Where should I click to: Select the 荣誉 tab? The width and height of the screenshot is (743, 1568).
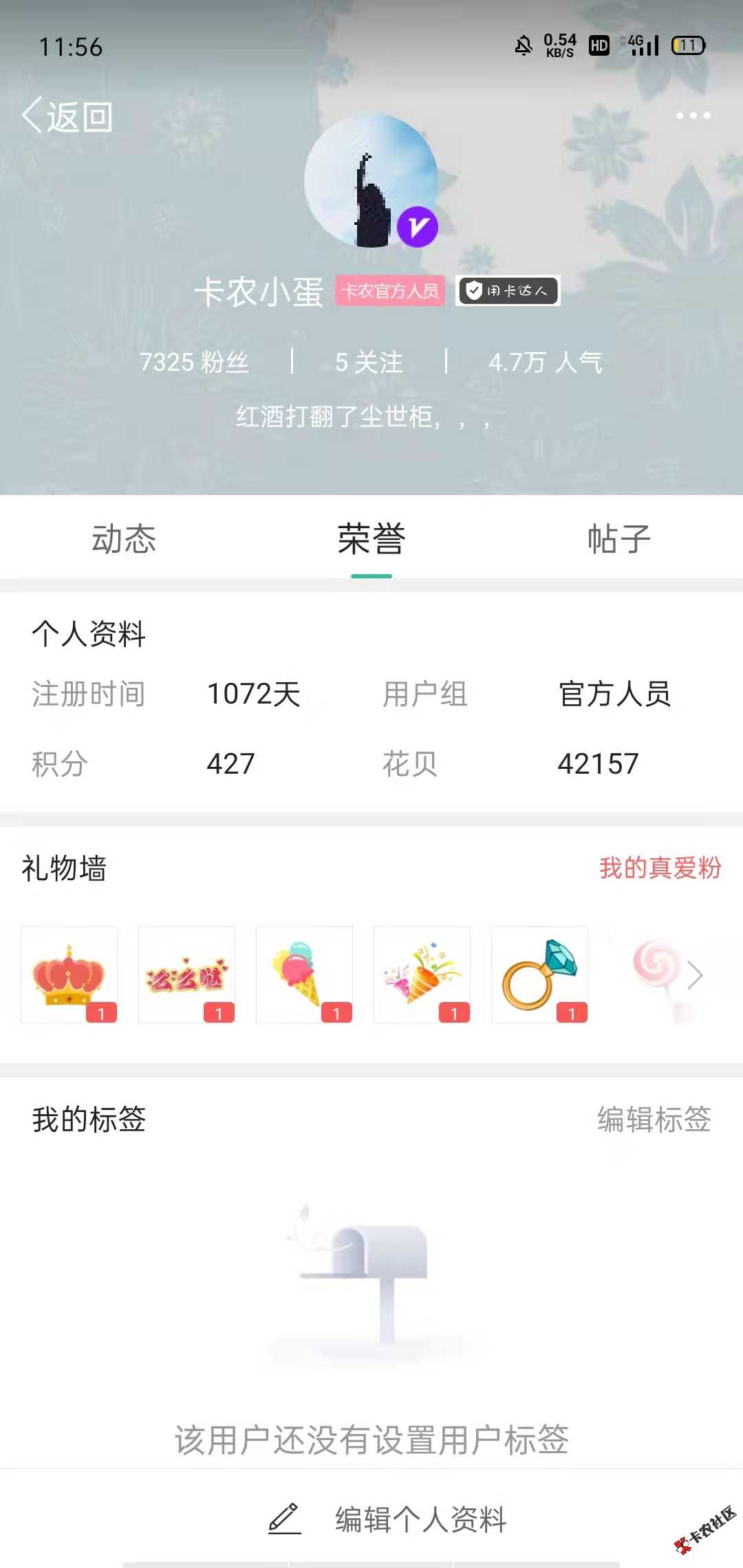point(371,538)
